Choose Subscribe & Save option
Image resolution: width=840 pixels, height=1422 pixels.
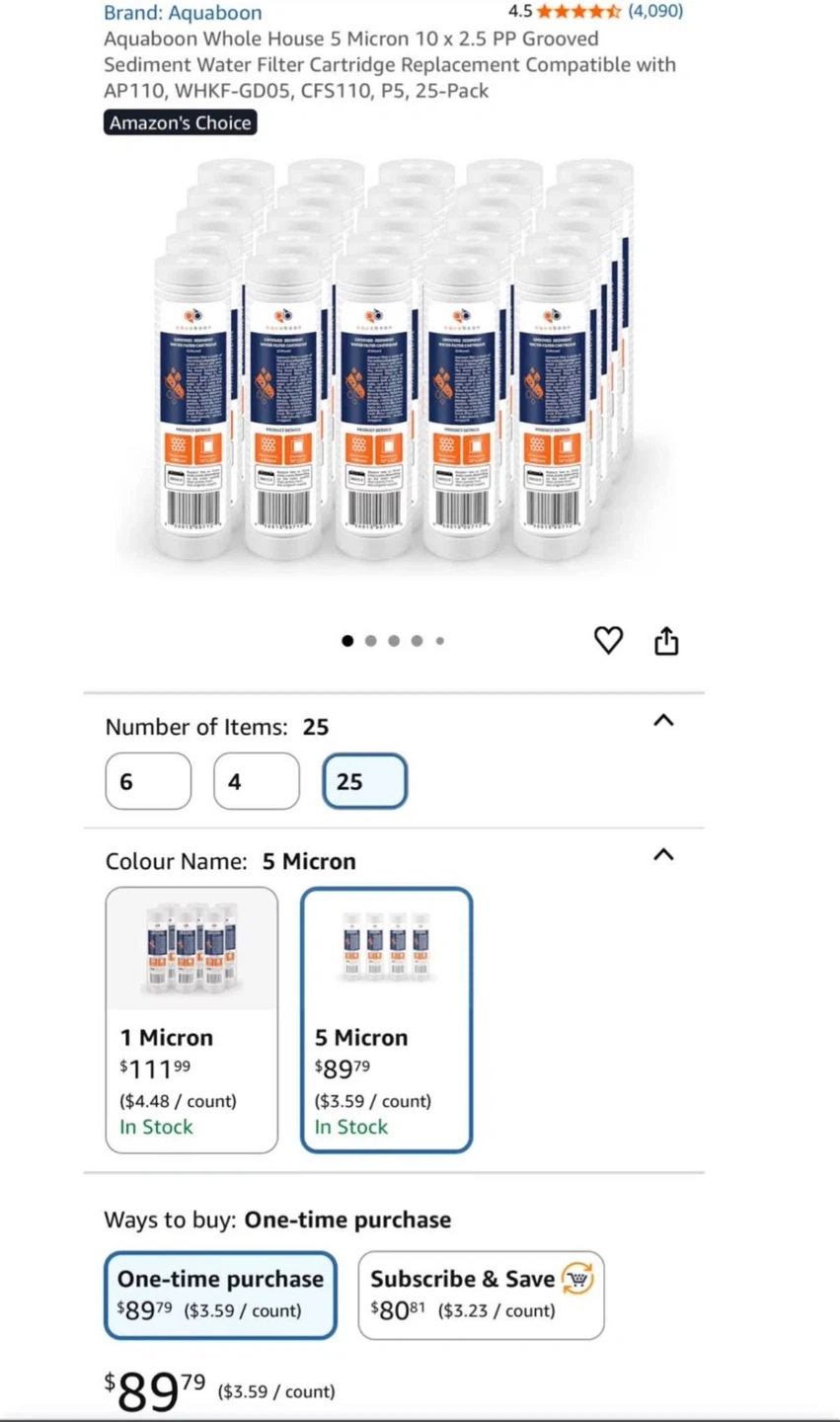pyautogui.click(x=481, y=1296)
